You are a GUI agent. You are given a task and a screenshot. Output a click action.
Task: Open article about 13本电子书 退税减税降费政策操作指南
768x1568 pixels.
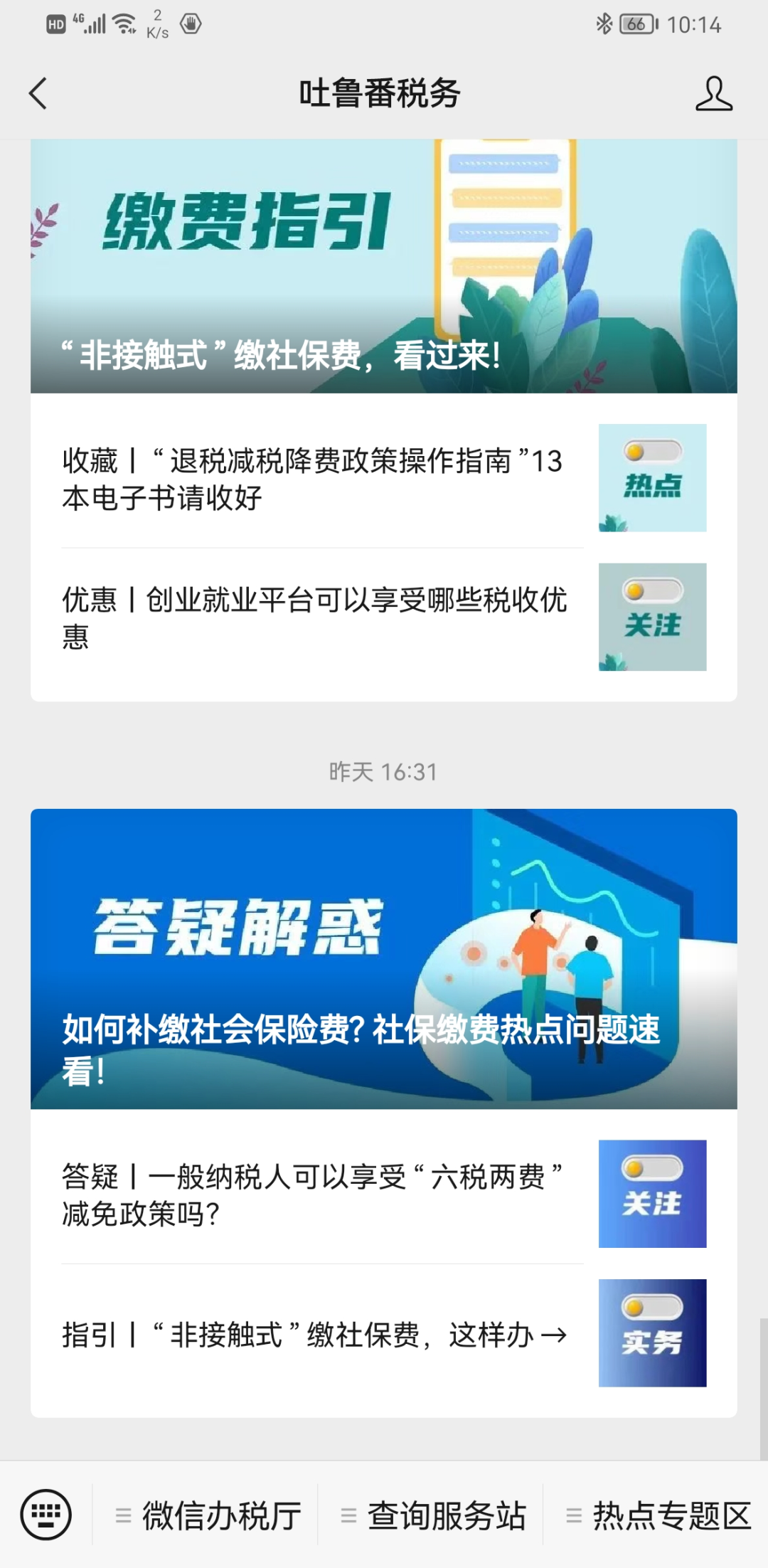pos(384,479)
